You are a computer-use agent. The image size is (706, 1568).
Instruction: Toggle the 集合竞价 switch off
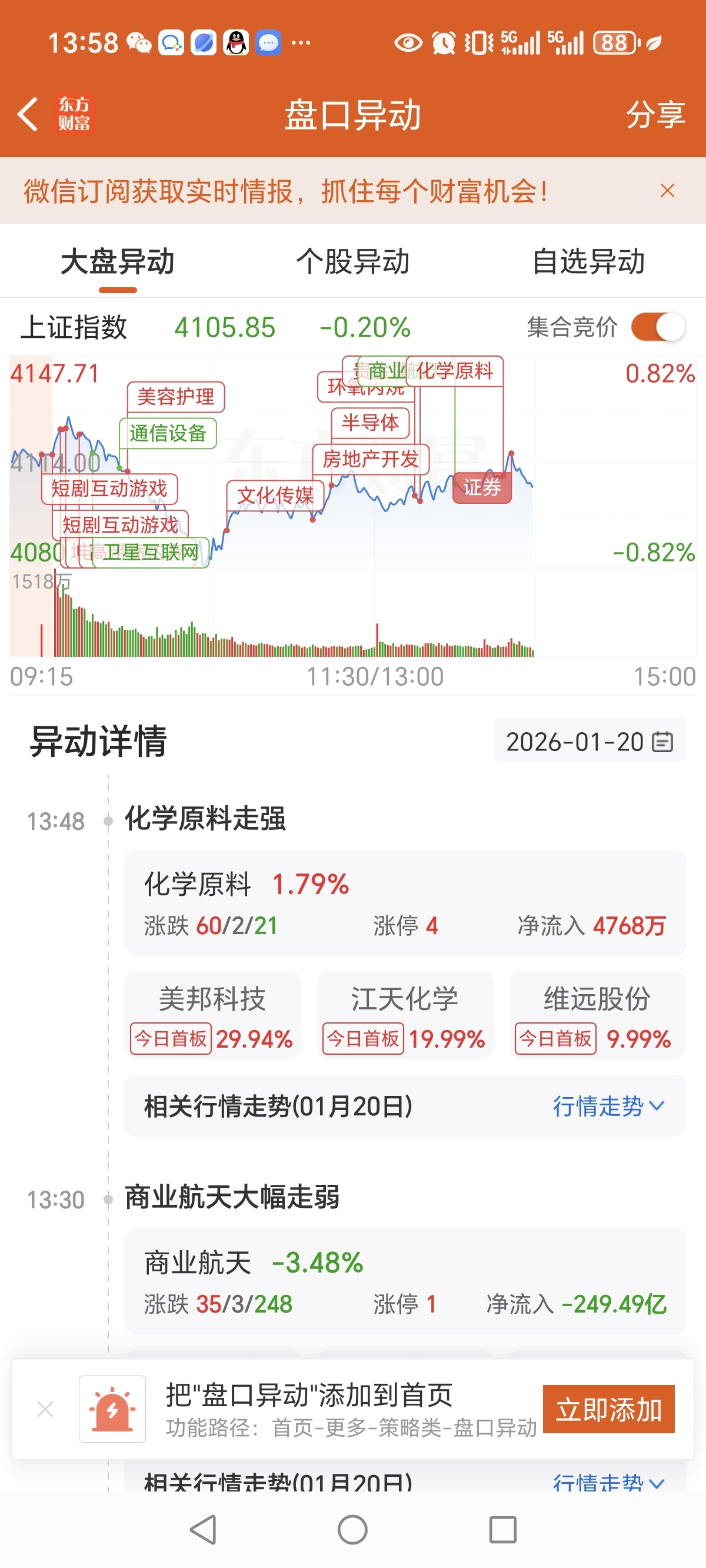pyautogui.click(x=658, y=327)
